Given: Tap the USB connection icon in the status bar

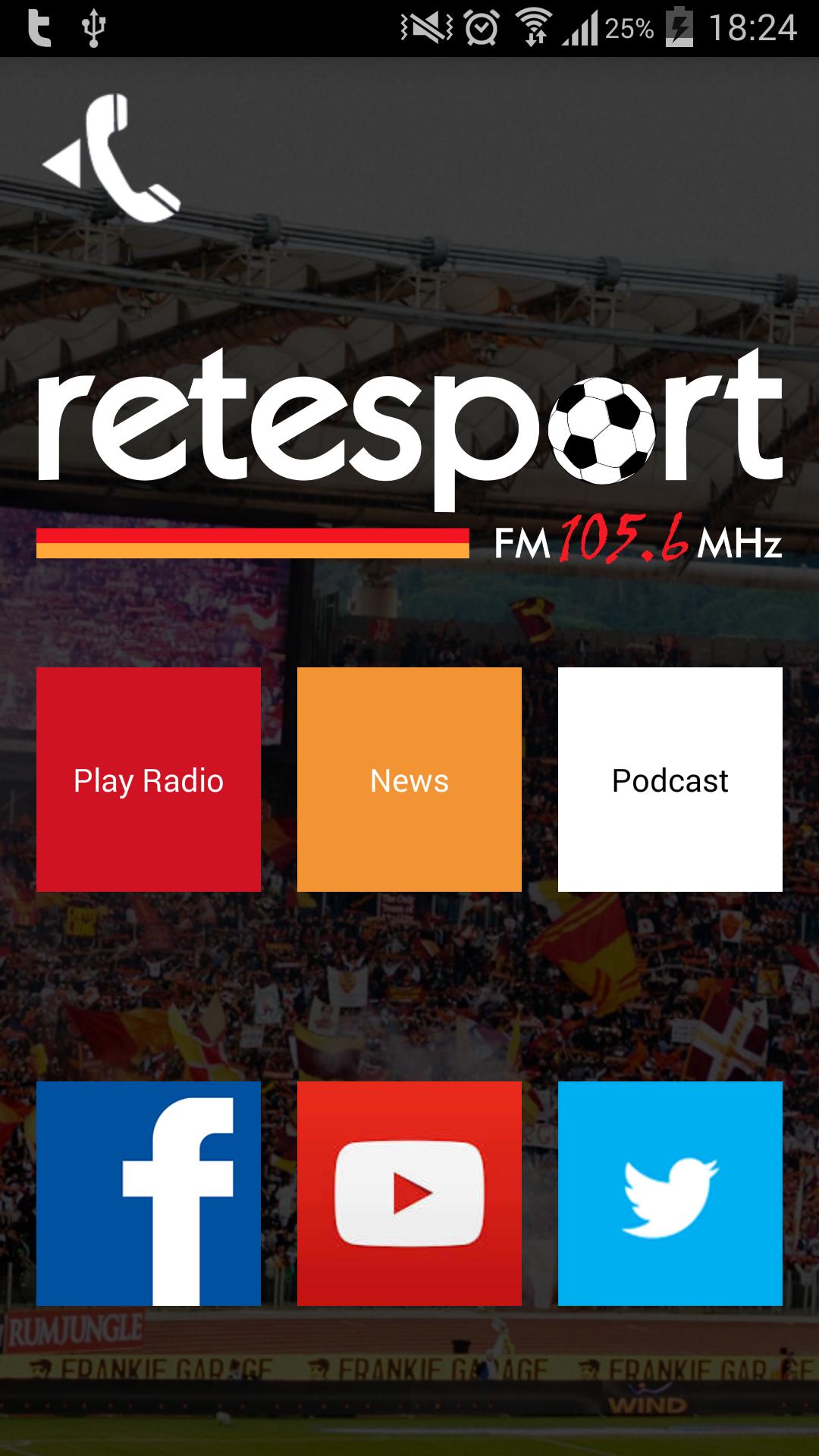Looking at the screenshot, I should tap(91, 29).
